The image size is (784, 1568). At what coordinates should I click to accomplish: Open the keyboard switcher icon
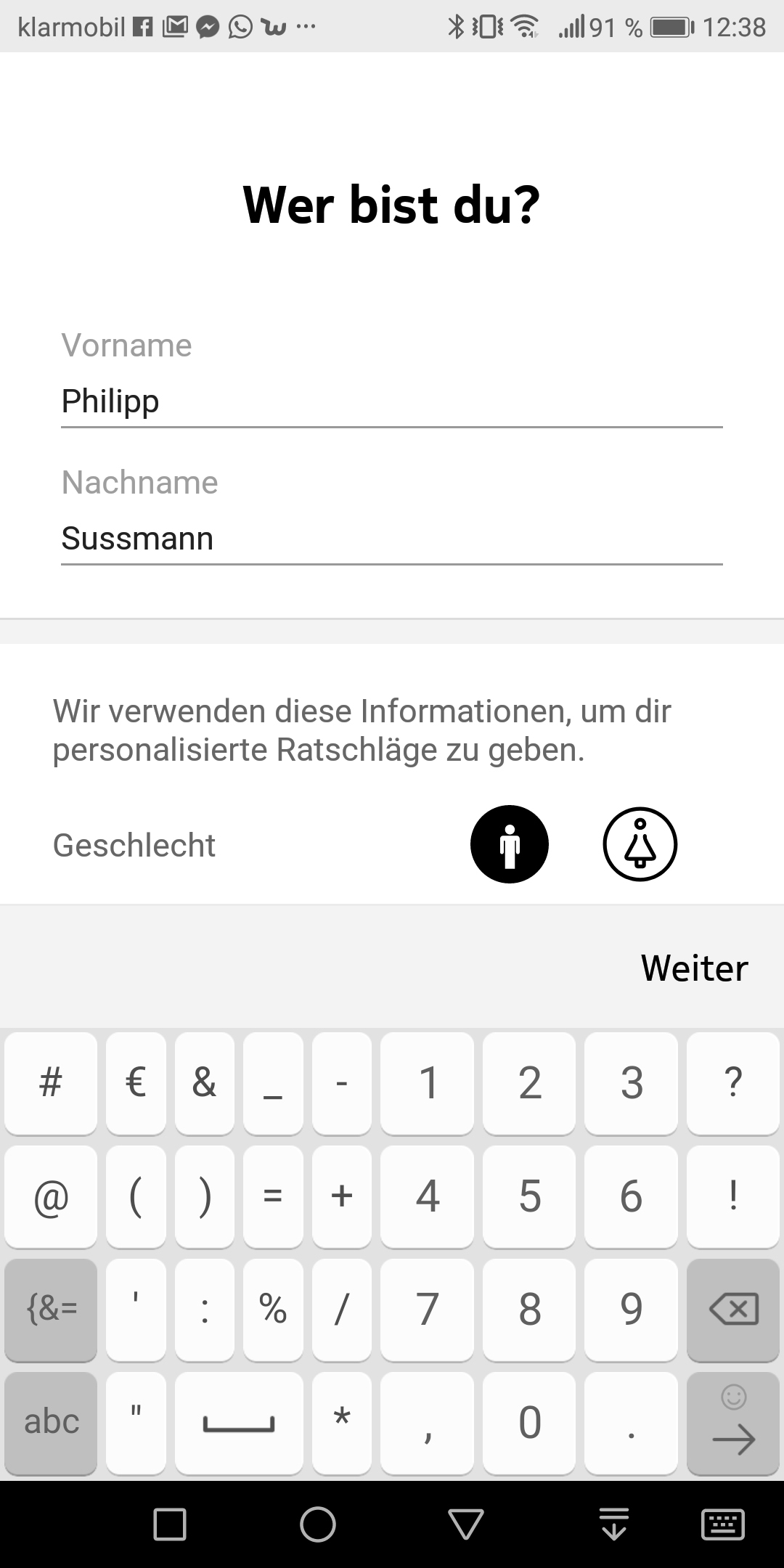pos(722,1524)
